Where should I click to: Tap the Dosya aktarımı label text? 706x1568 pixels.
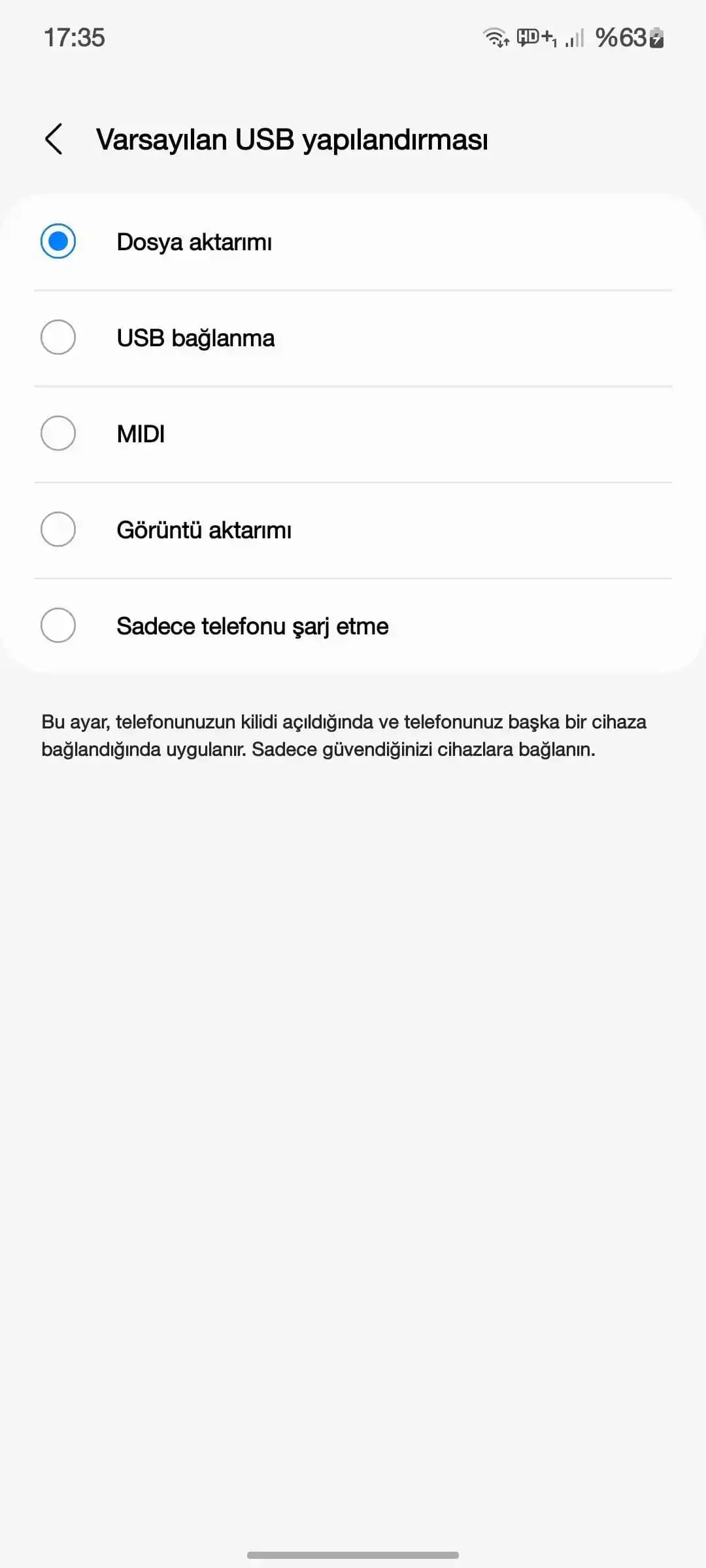click(x=195, y=242)
